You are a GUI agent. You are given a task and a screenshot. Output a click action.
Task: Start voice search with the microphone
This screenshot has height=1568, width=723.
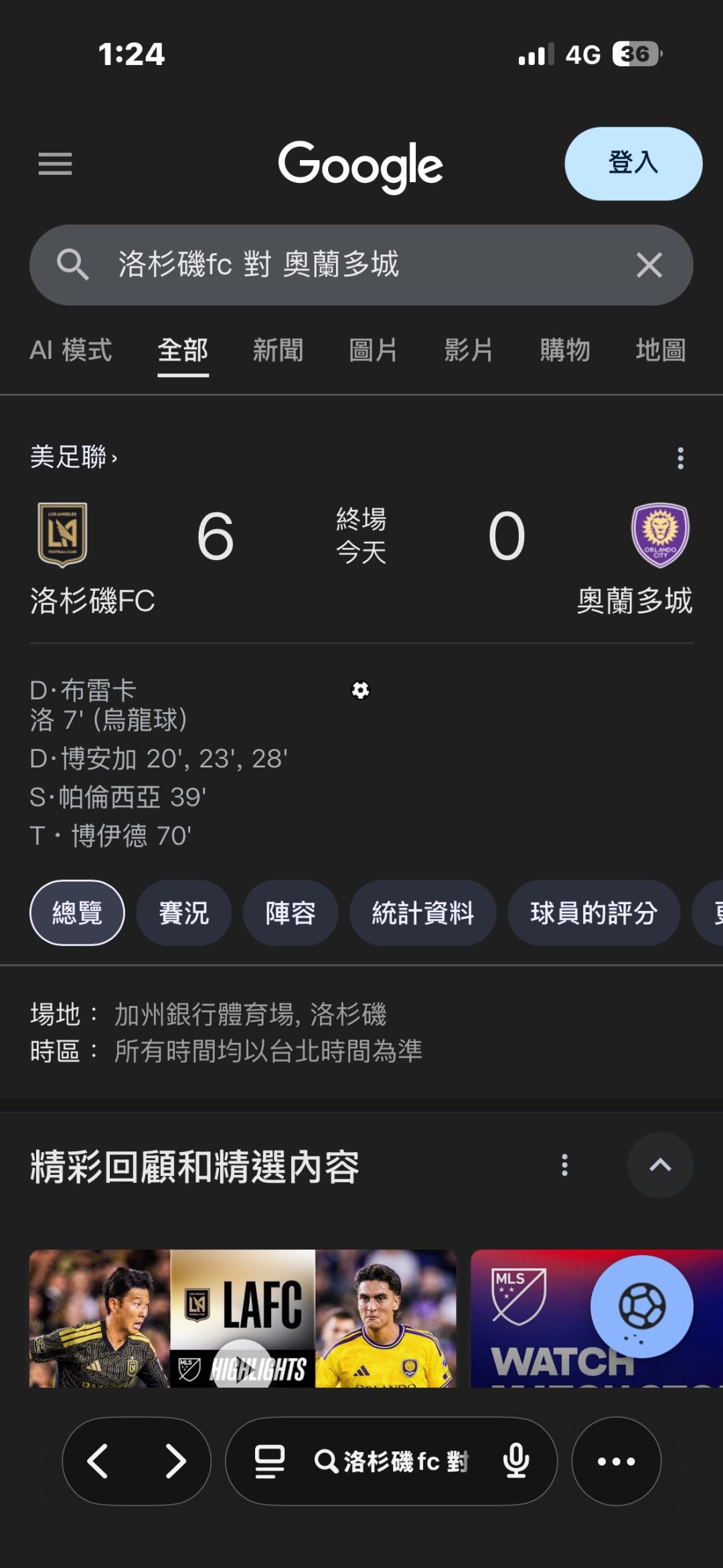[516, 1461]
